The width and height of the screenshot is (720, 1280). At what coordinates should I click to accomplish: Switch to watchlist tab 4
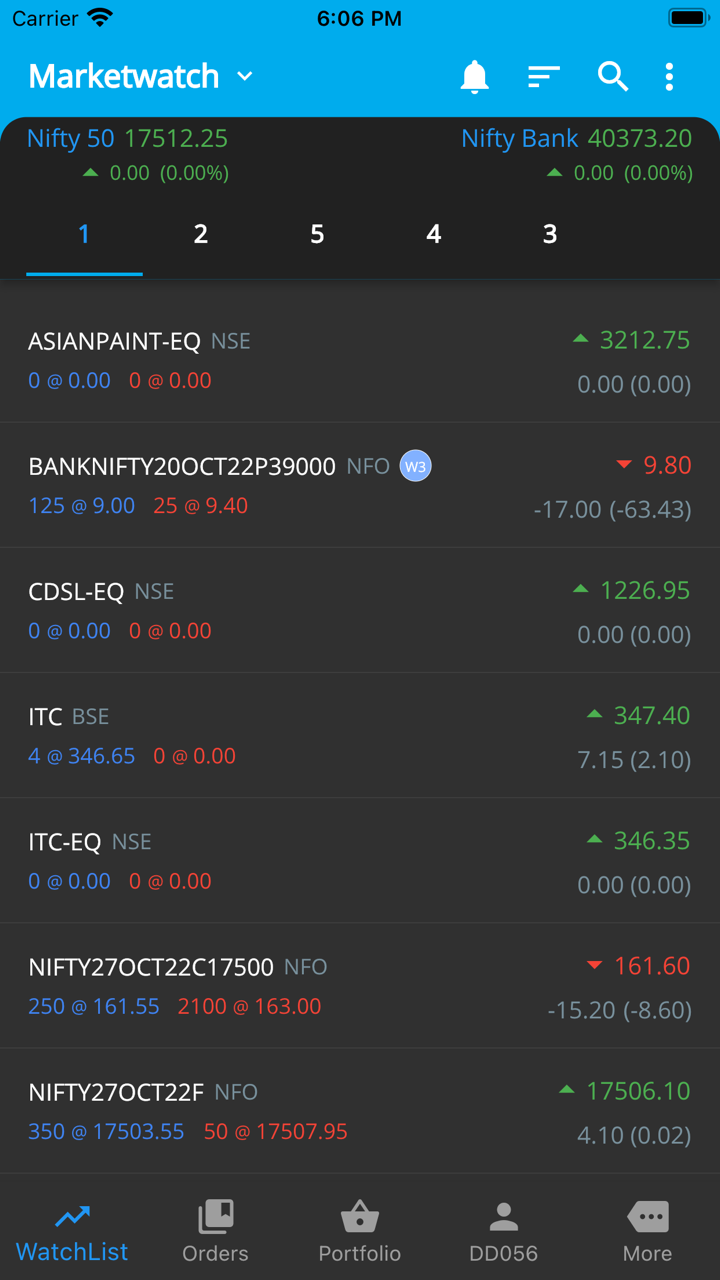point(433,234)
